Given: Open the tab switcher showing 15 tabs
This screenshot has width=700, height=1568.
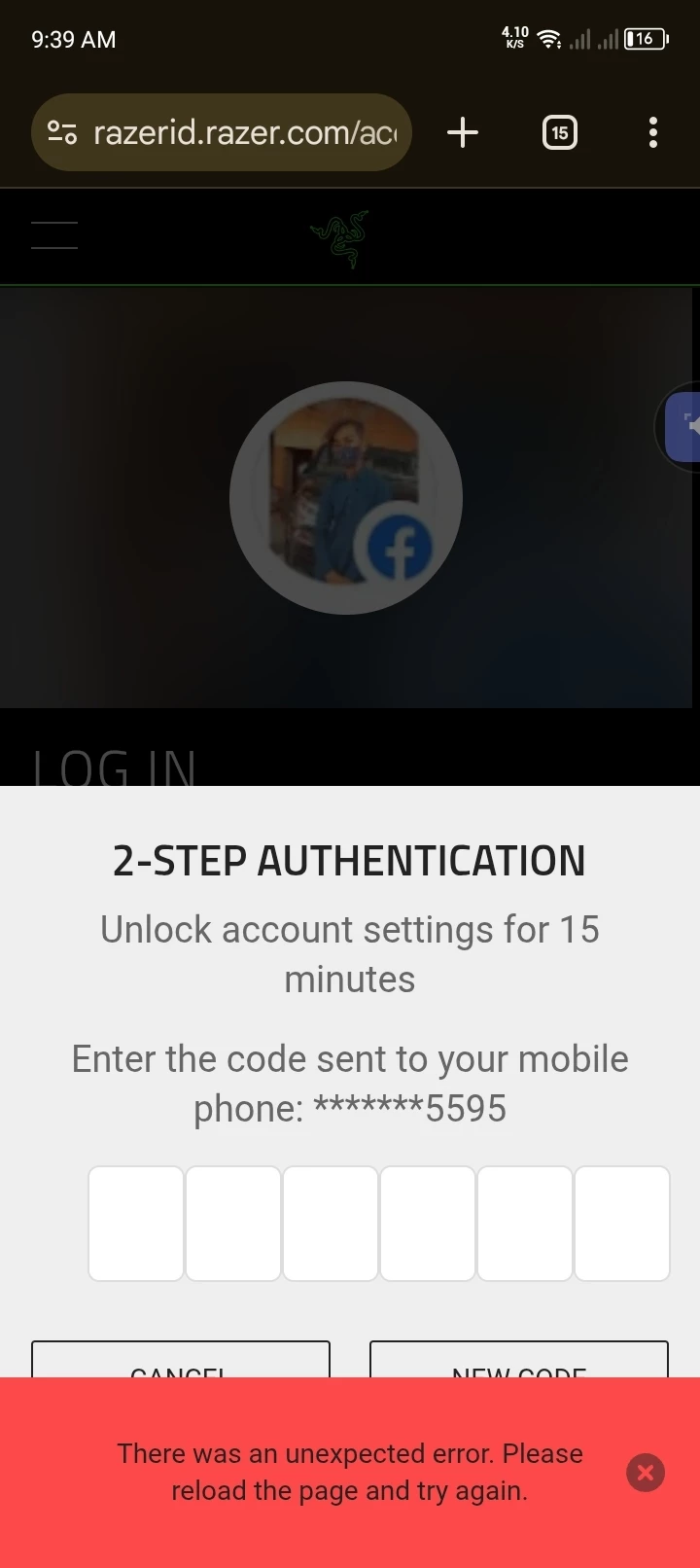Looking at the screenshot, I should (x=559, y=132).
